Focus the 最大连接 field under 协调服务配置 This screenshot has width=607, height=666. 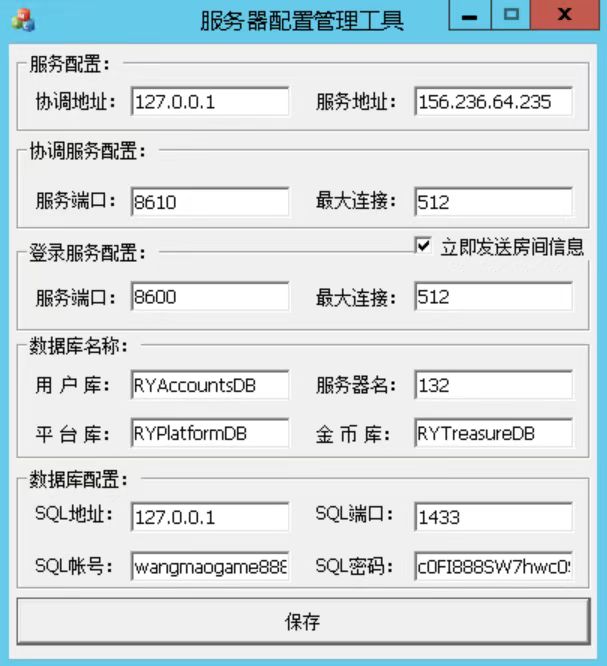pyautogui.click(x=493, y=202)
